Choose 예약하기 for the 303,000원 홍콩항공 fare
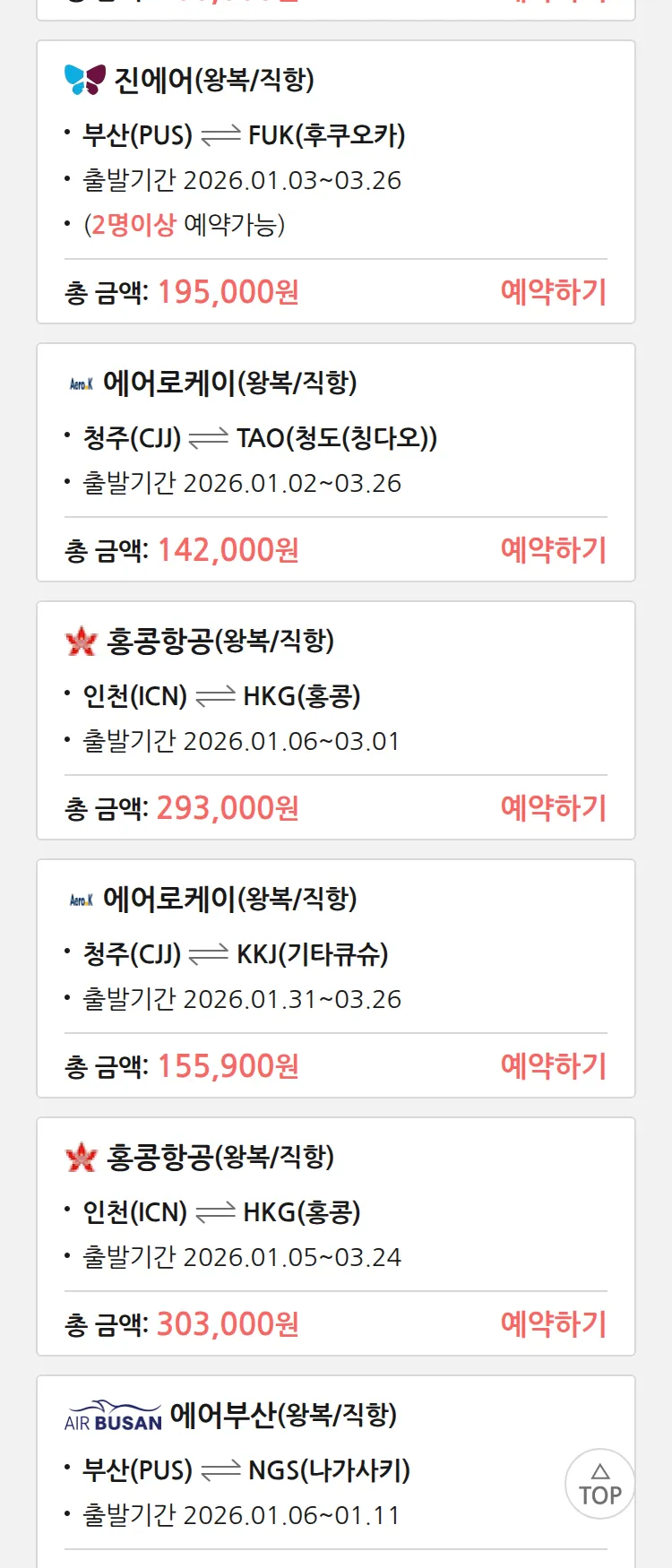672x1568 pixels. click(x=553, y=1324)
